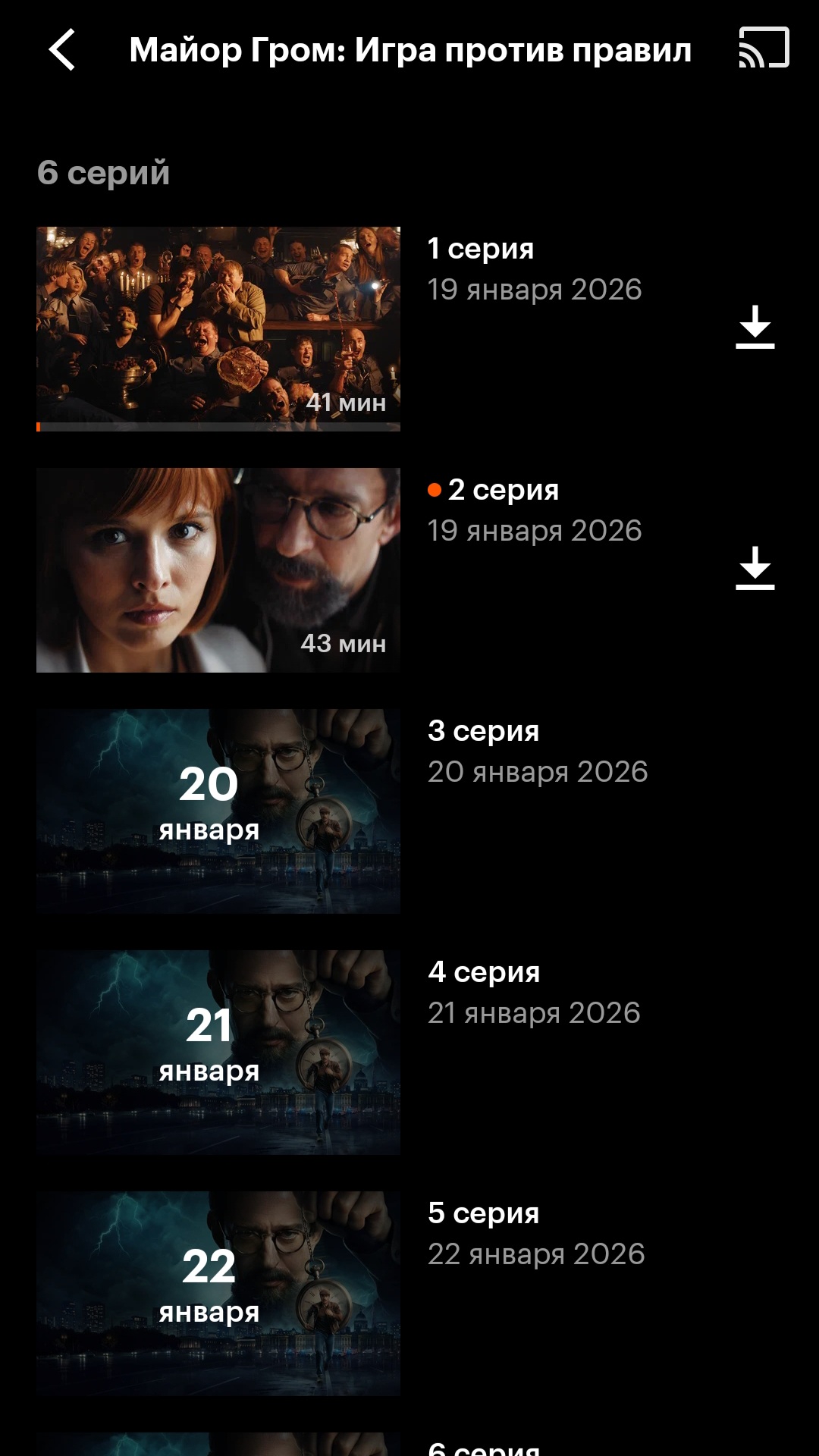Open 4 серия scheduled for 21 января
This screenshot has height=1456, width=819.
click(218, 1052)
